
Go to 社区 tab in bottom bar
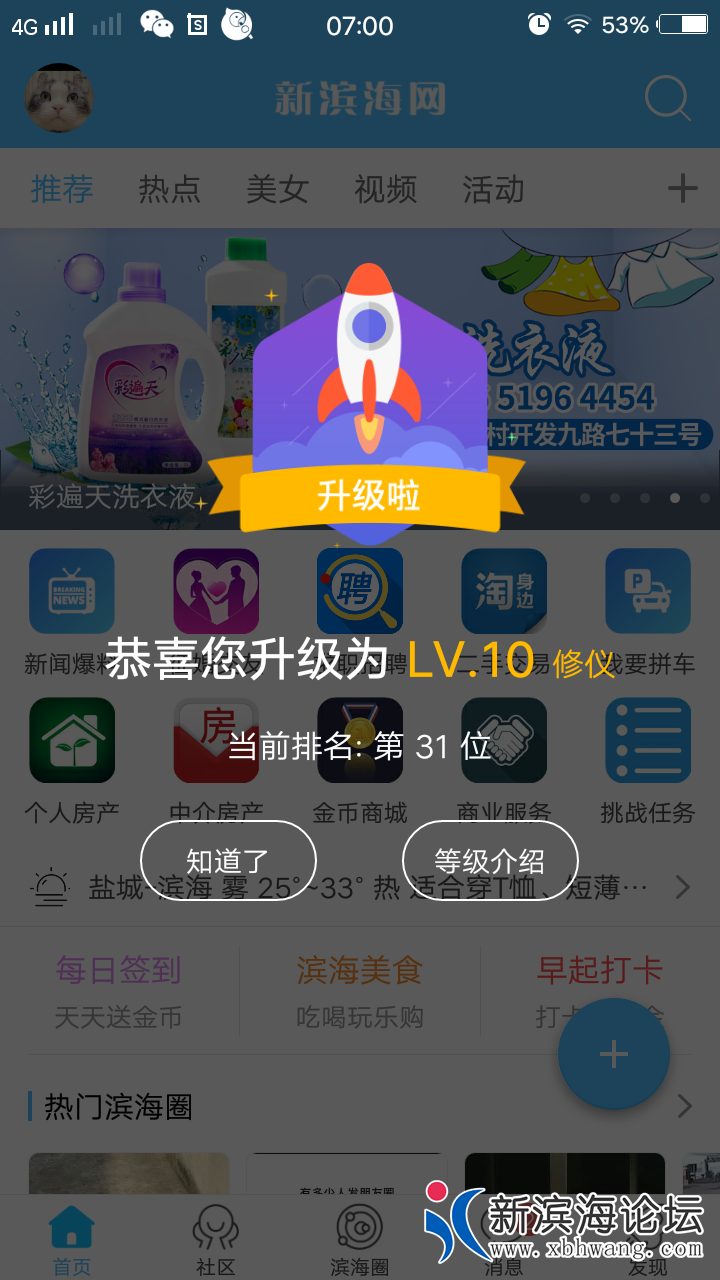pyautogui.click(x=216, y=1240)
